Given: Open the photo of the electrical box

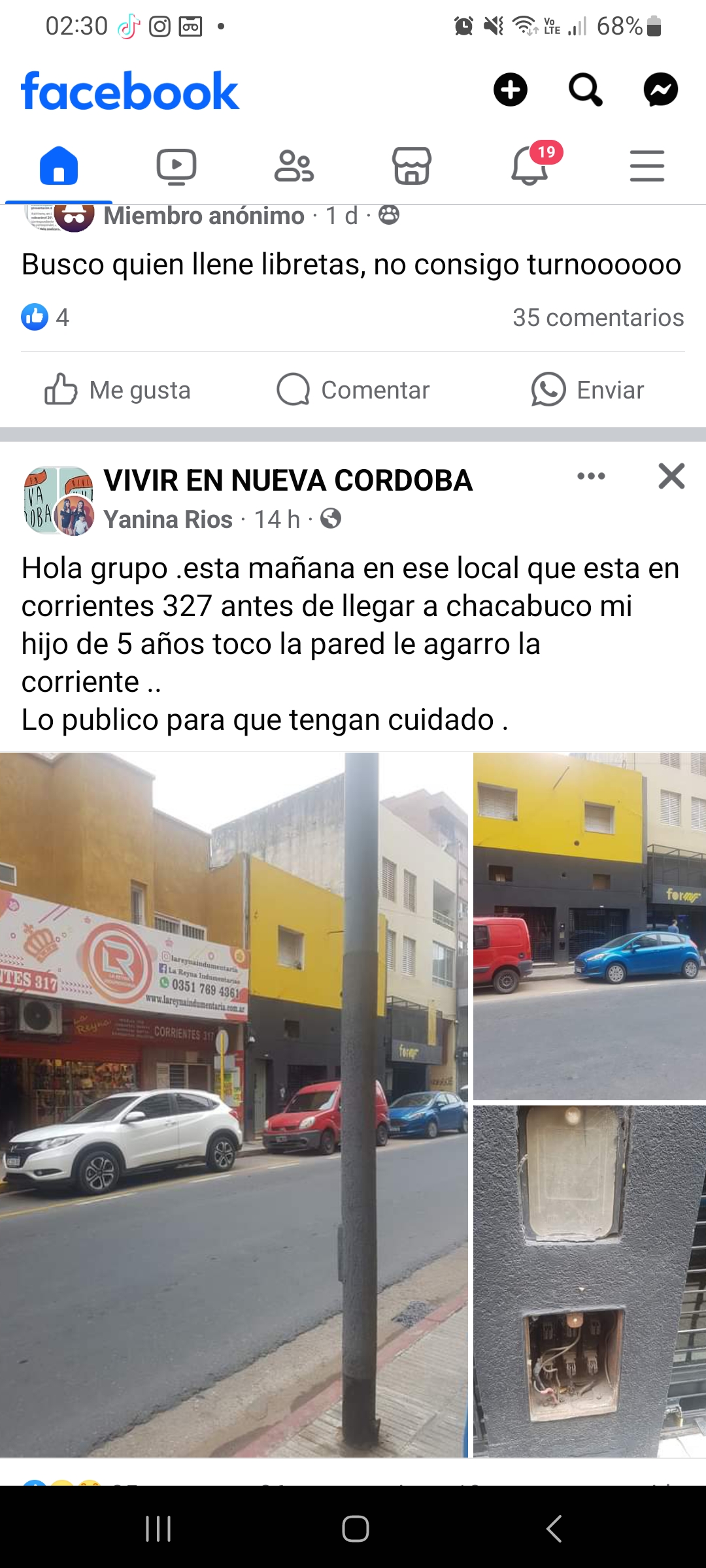Looking at the screenshot, I should (589, 1281).
